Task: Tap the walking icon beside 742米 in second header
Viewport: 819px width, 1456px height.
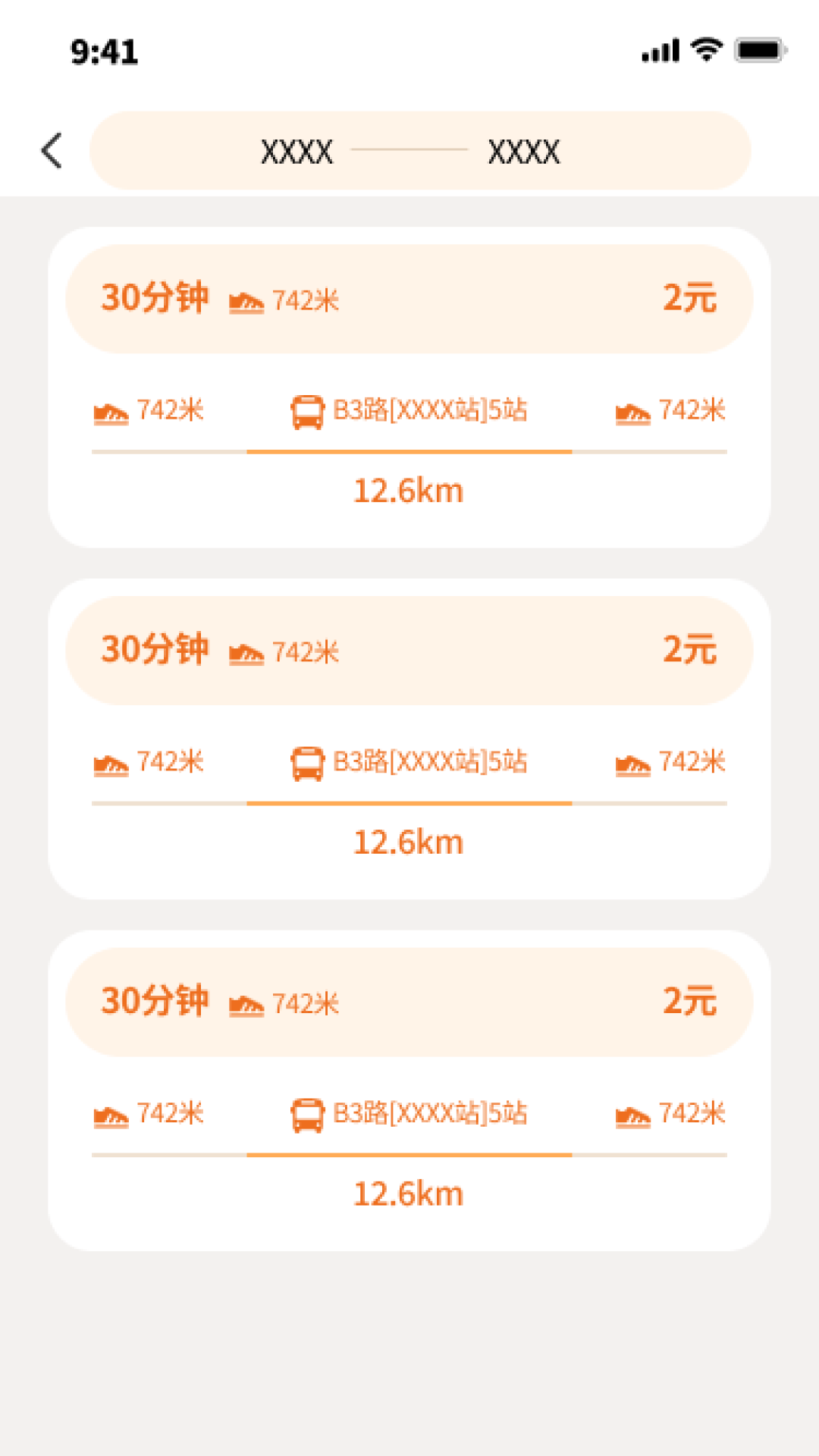Action: click(246, 651)
